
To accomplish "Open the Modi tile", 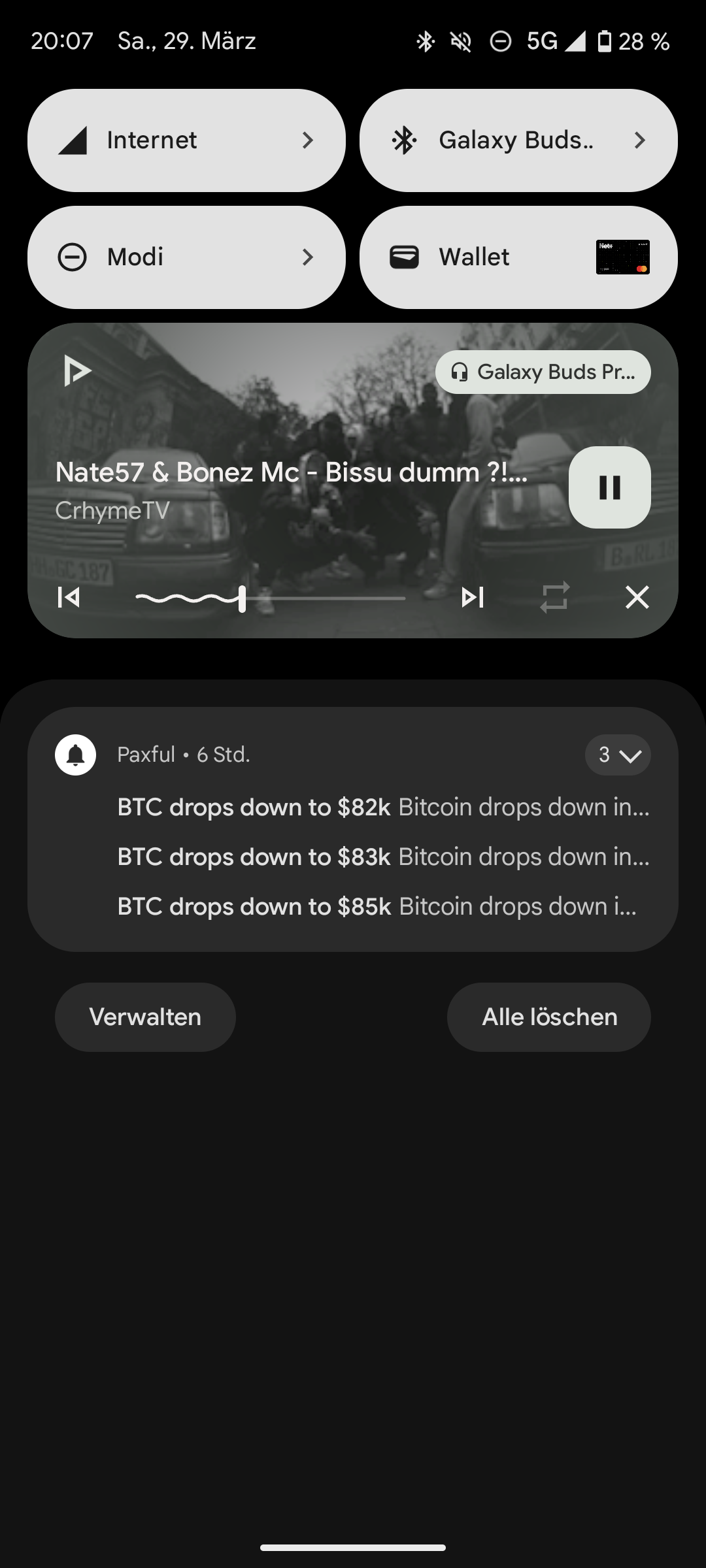I will [x=186, y=257].
